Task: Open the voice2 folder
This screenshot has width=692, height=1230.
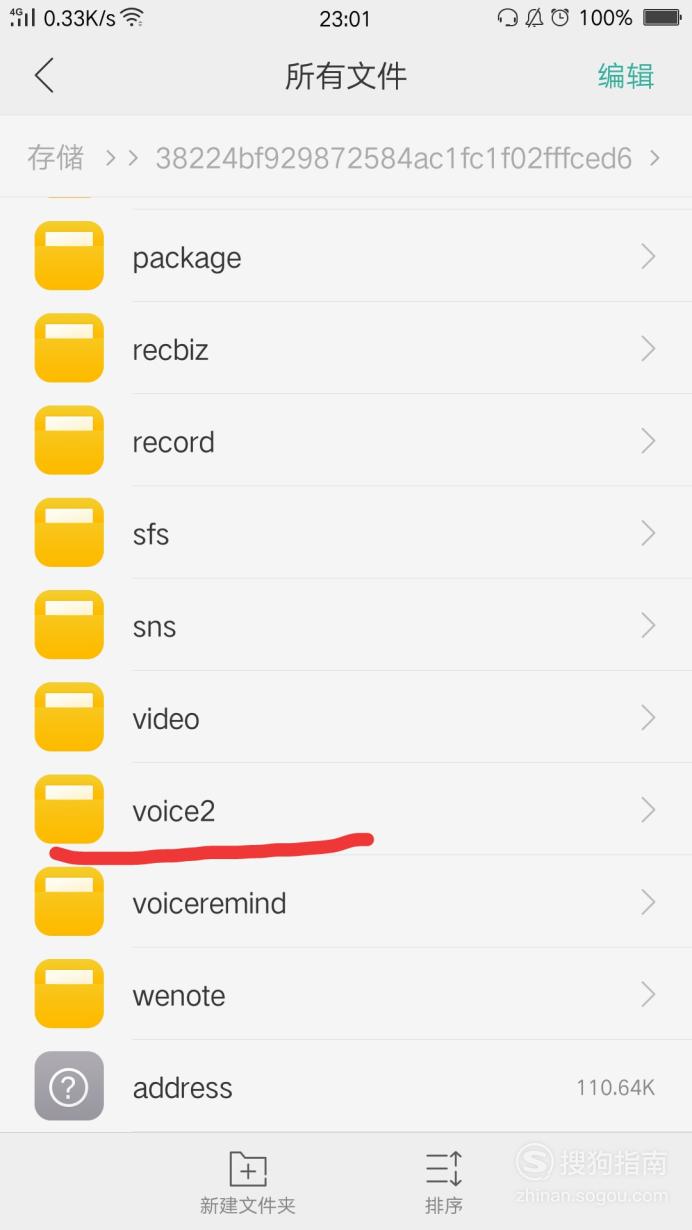Action: tap(346, 810)
